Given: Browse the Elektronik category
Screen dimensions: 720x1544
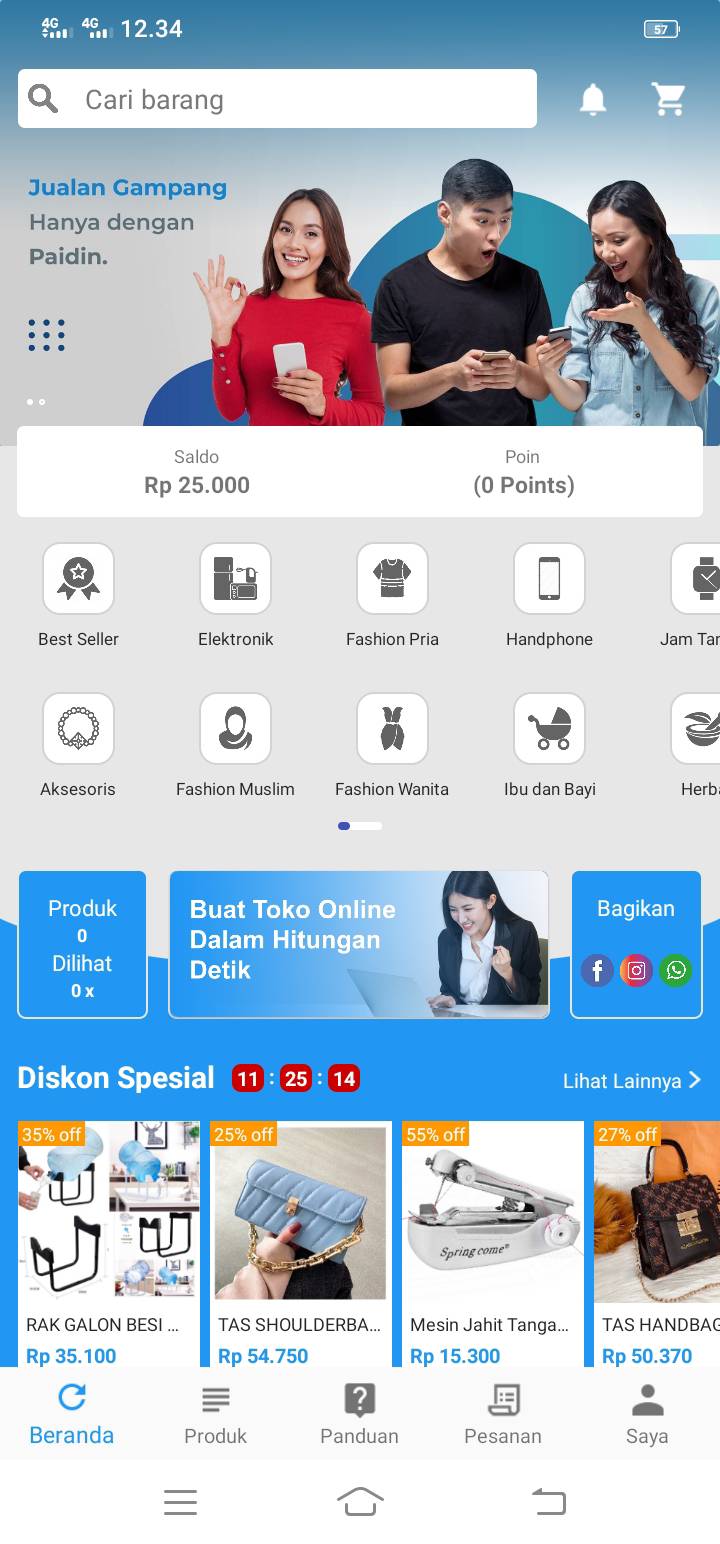Looking at the screenshot, I should 235,596.
